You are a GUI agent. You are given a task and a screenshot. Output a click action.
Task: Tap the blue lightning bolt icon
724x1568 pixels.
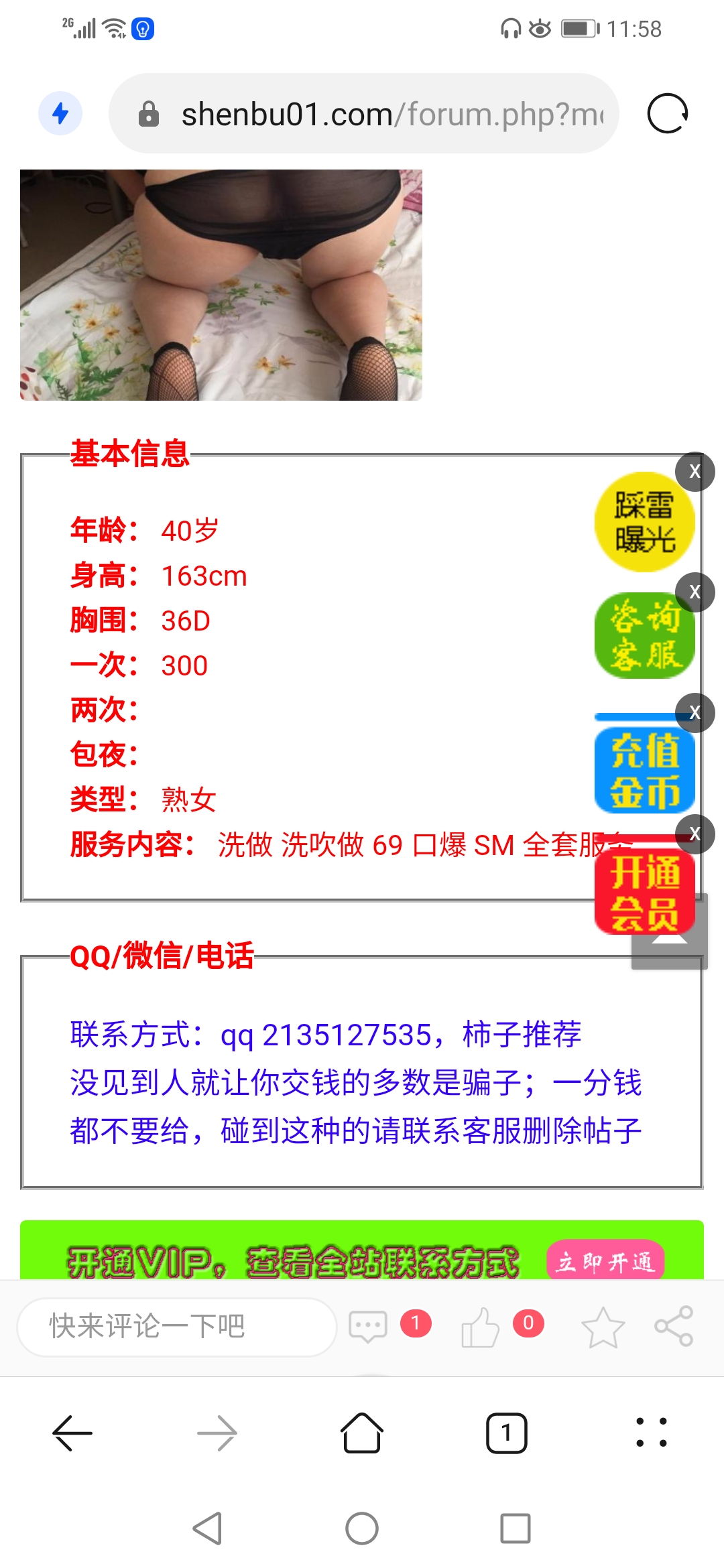pos(60,113)
